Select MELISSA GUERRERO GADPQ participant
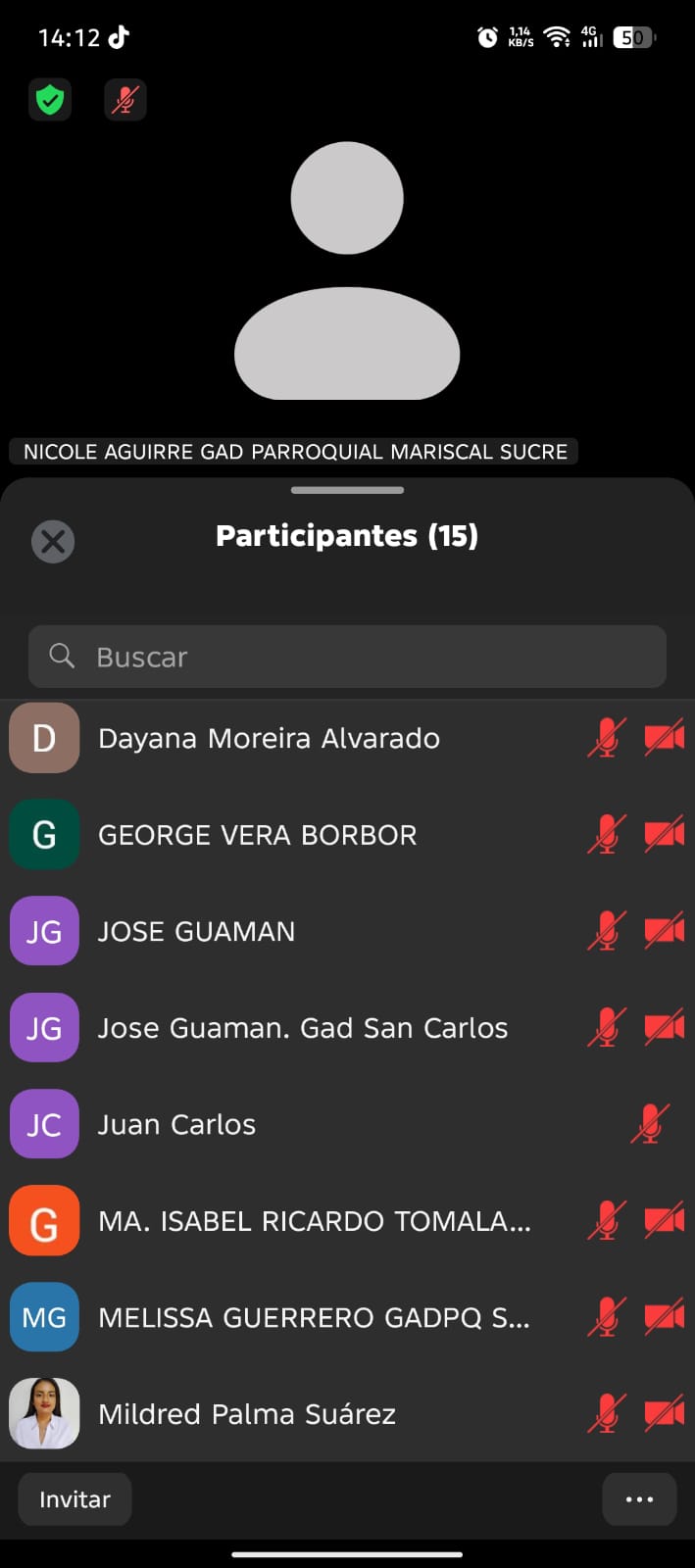 (x=314, y=1317)
